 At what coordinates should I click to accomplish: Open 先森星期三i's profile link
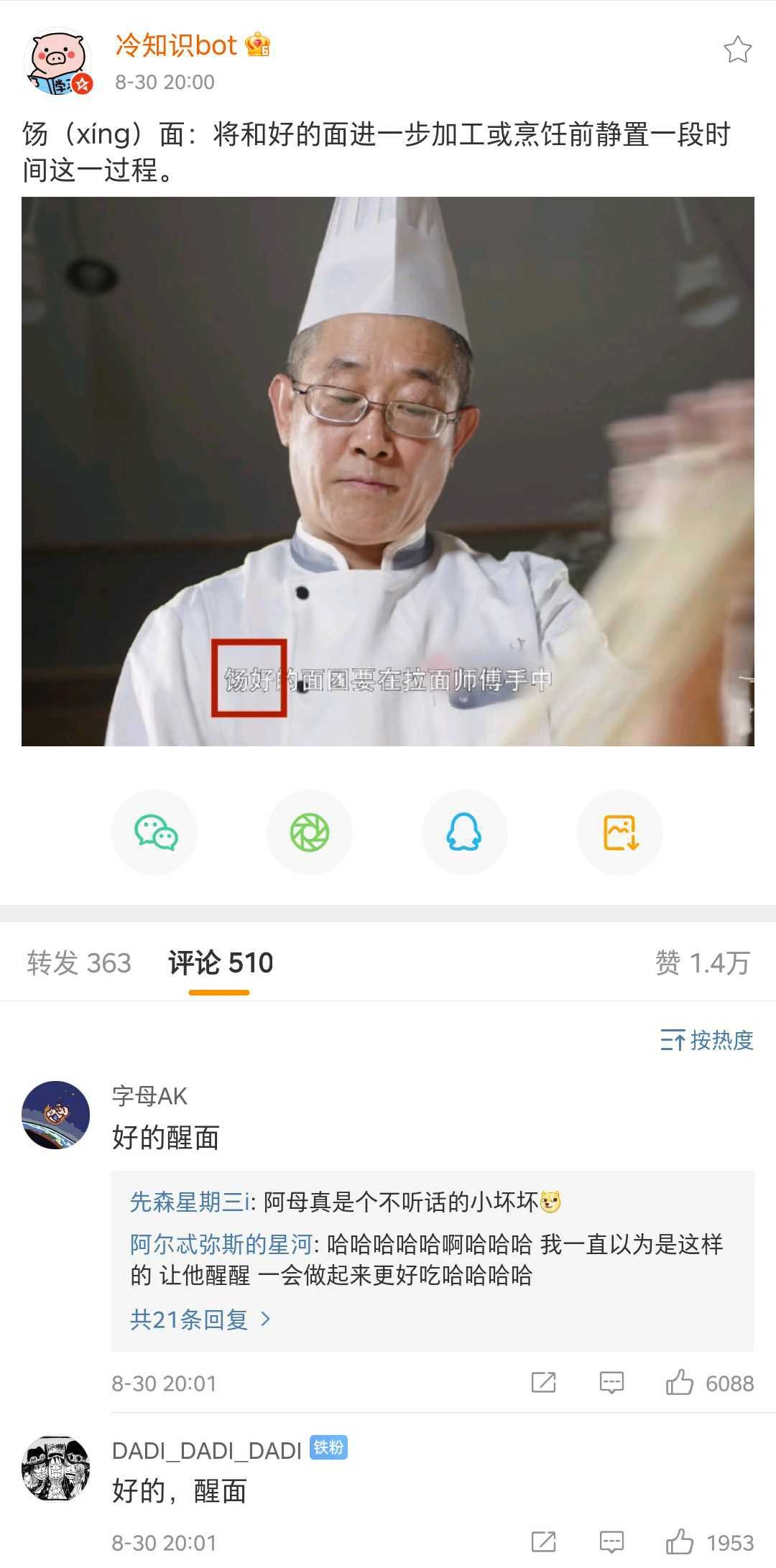click(190, 1202)
